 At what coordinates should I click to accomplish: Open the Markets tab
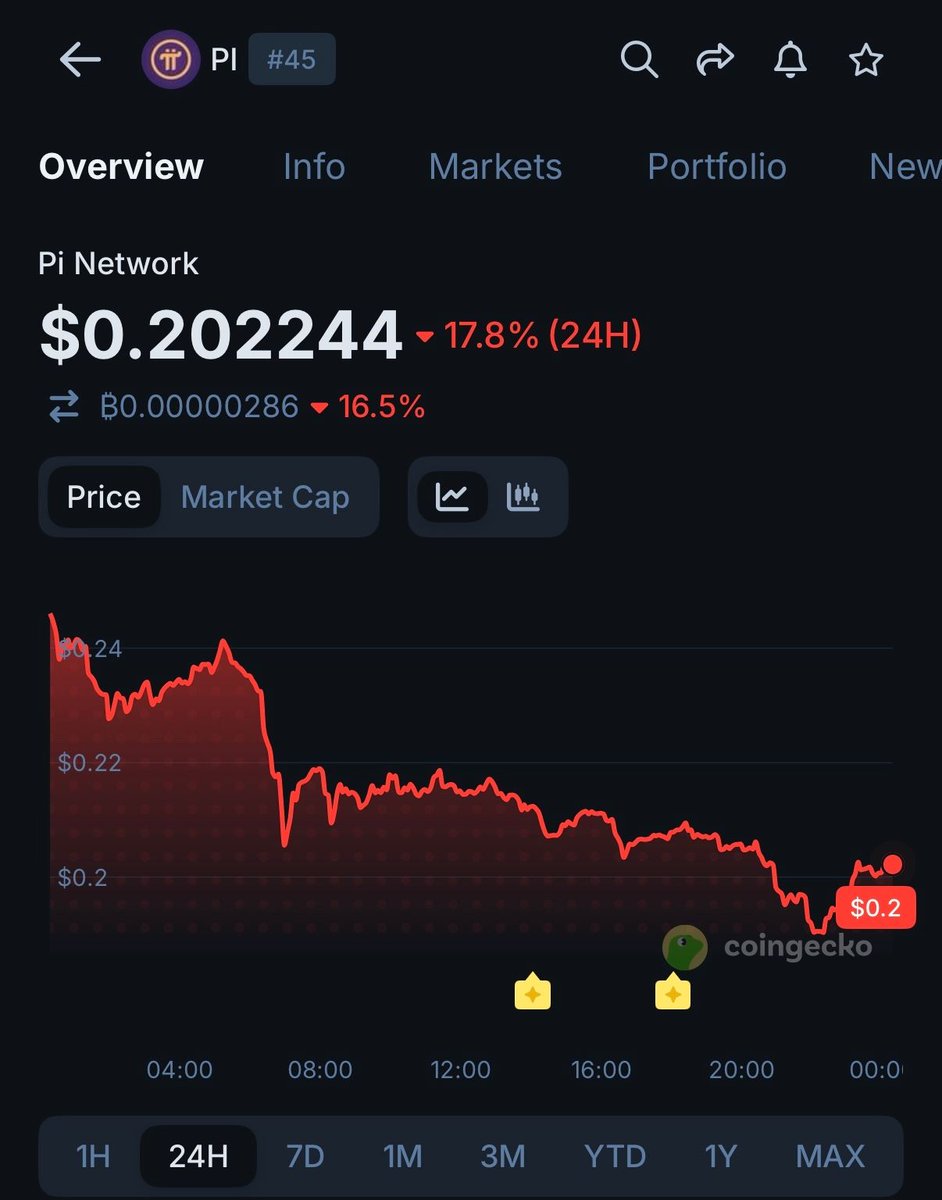click(x=495, y=167)
